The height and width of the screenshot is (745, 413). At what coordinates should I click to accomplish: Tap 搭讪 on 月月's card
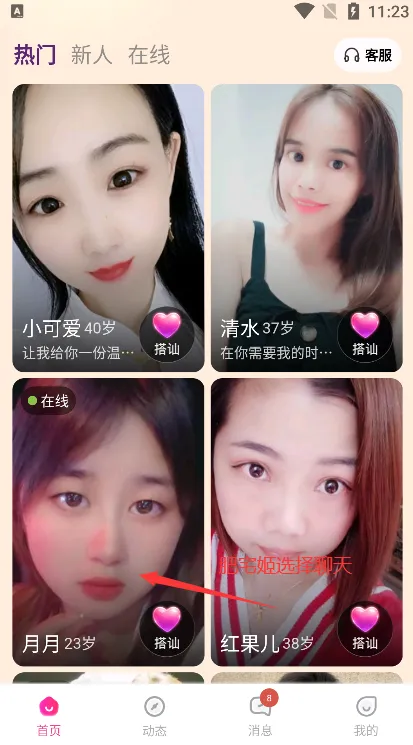coord(167,629)
